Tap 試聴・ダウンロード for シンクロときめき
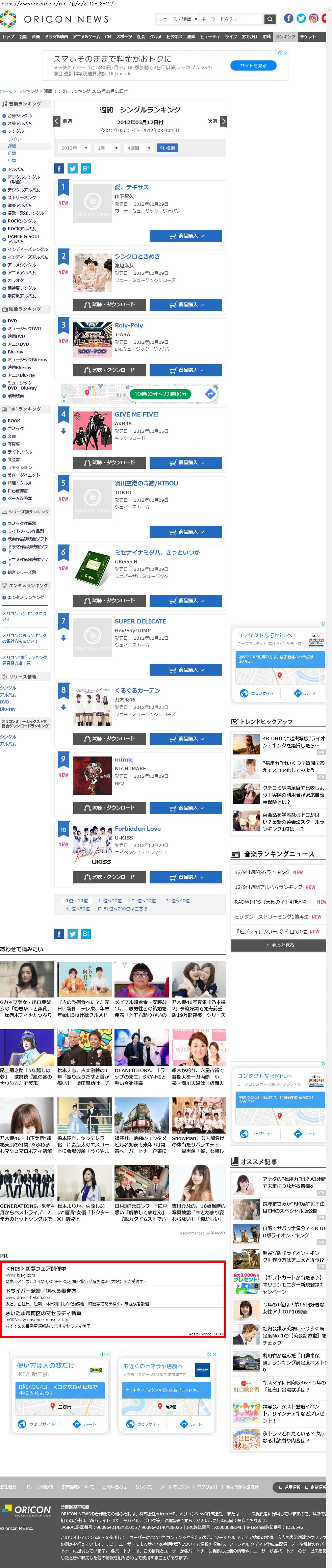This screenshot has width=332, height=1568. pyautogui.click(x=110, y=304)
